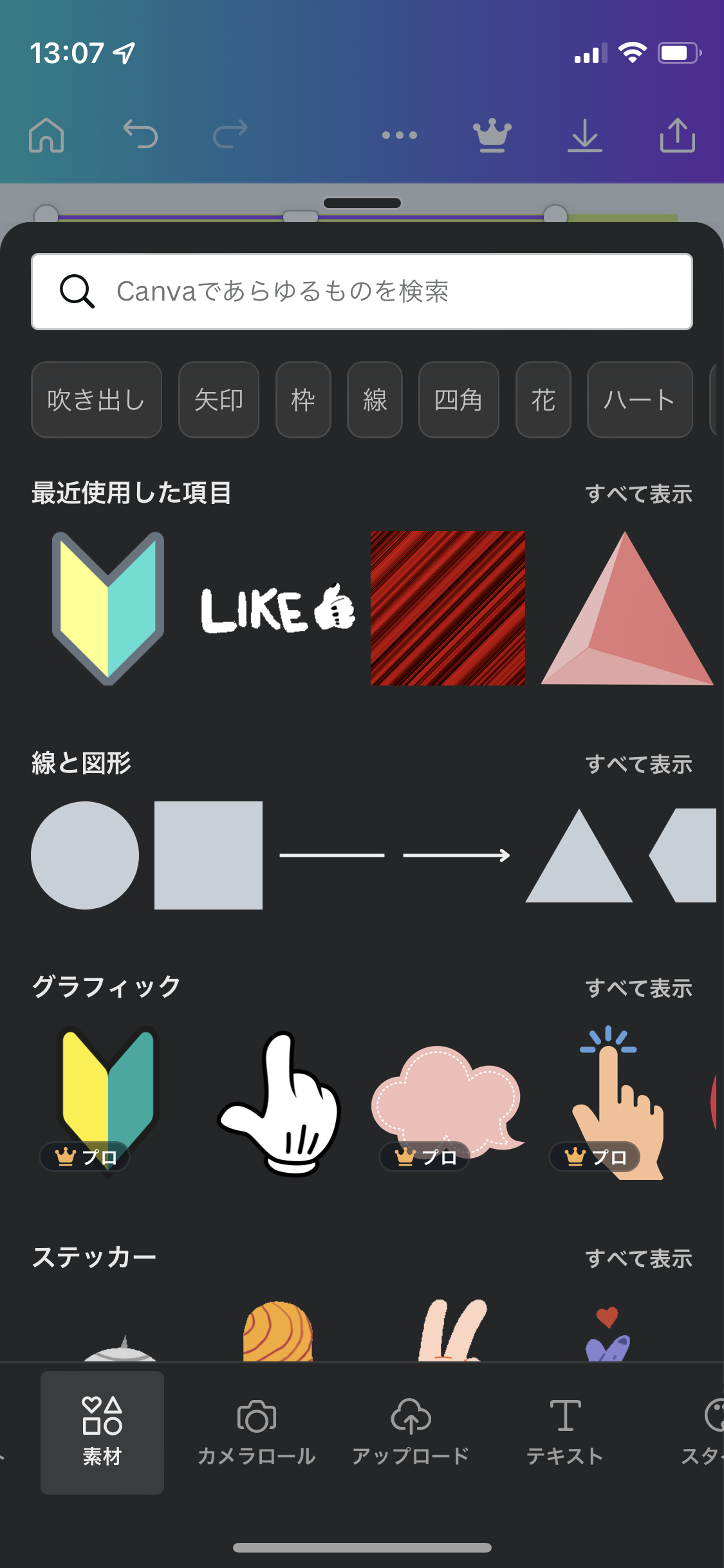Download the design

584,135
